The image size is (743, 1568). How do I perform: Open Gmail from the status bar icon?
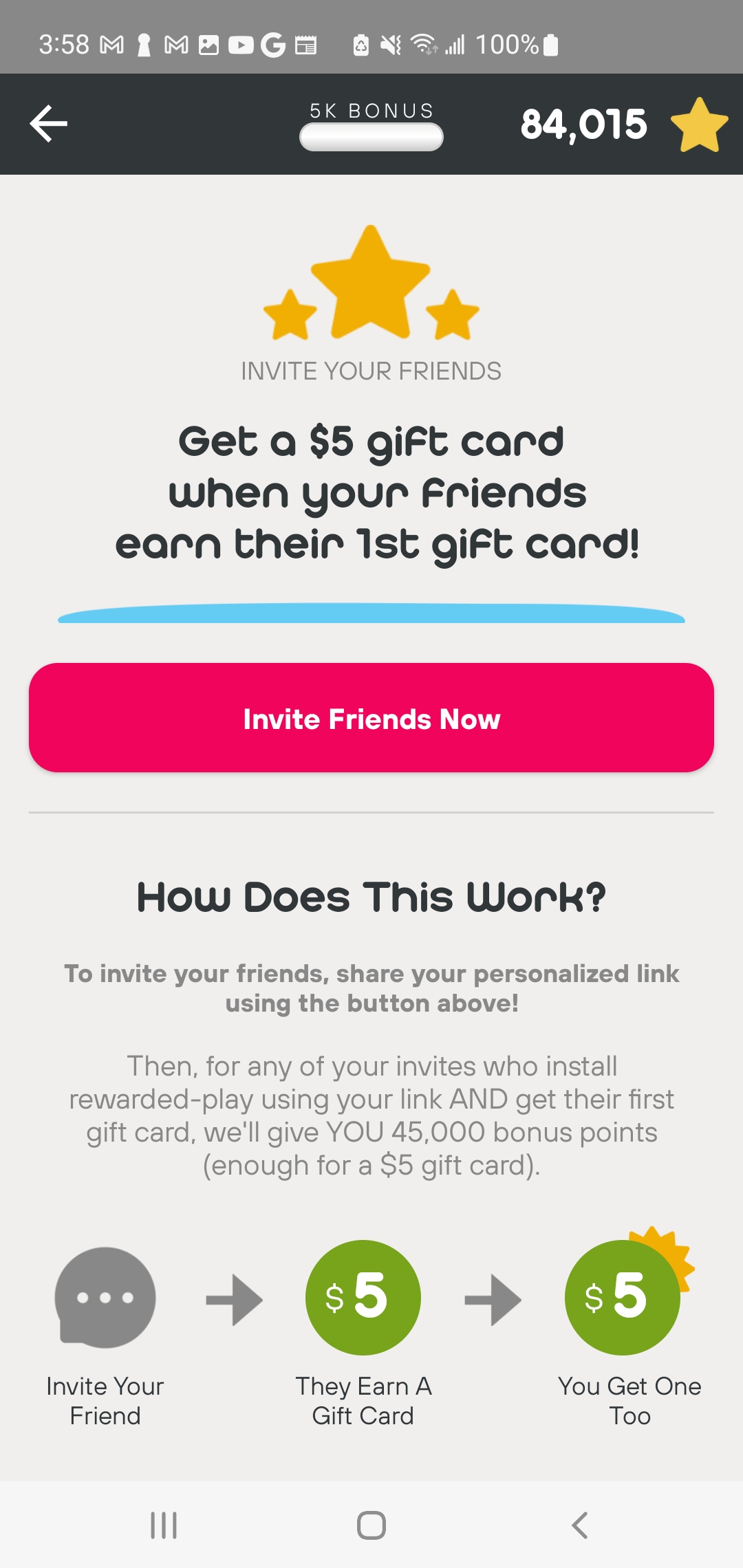110,43
